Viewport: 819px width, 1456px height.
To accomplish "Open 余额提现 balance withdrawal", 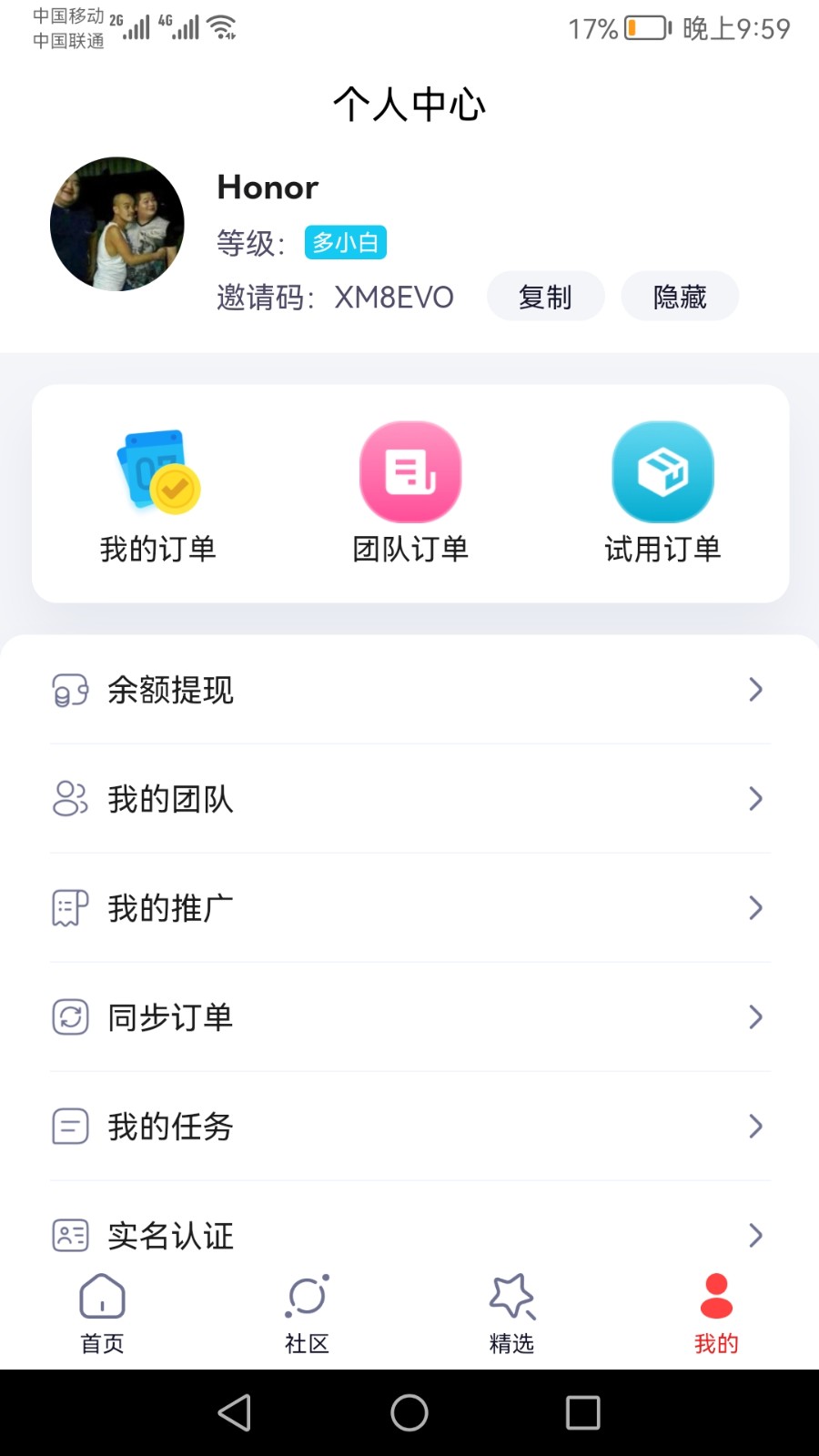I will click(409, 690).
